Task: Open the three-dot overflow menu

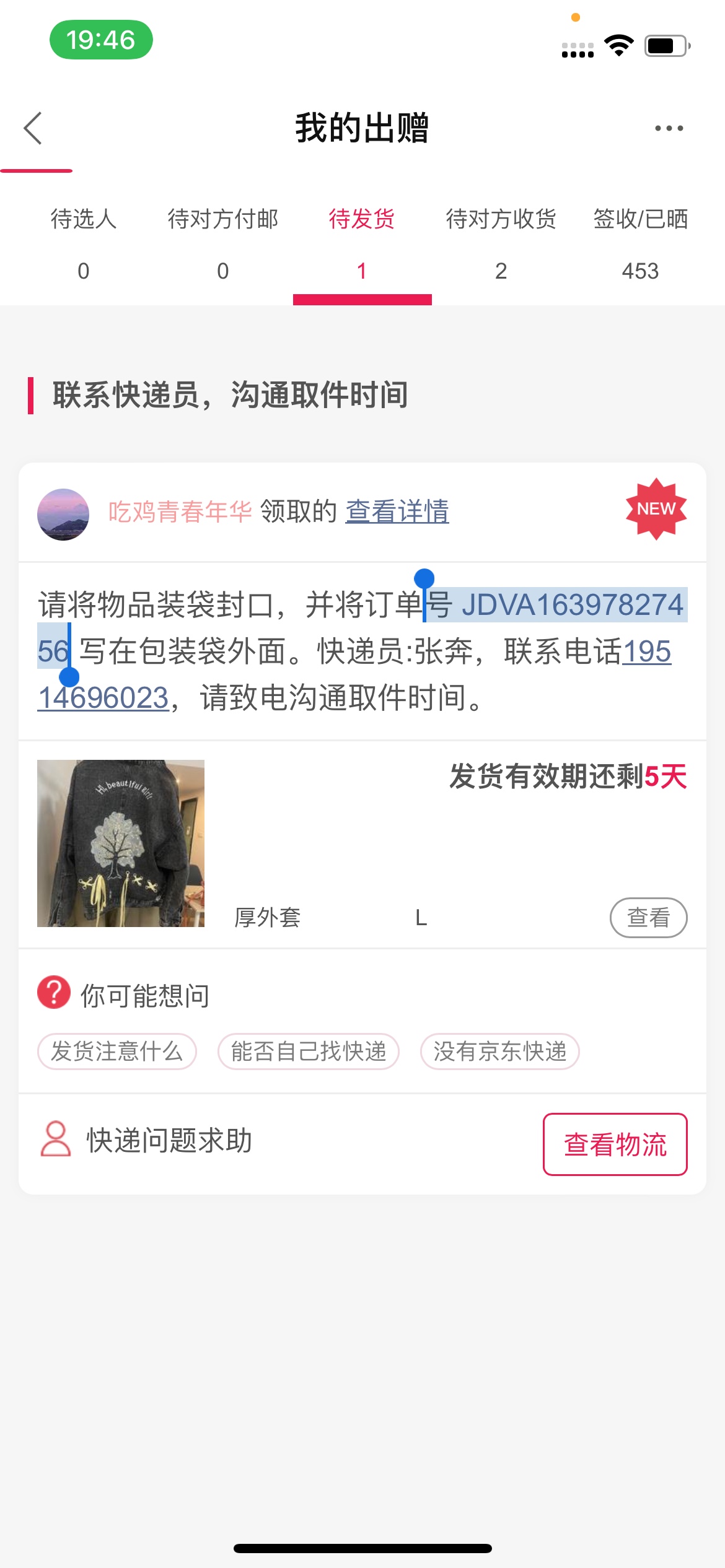Action: tap(669, 128)
